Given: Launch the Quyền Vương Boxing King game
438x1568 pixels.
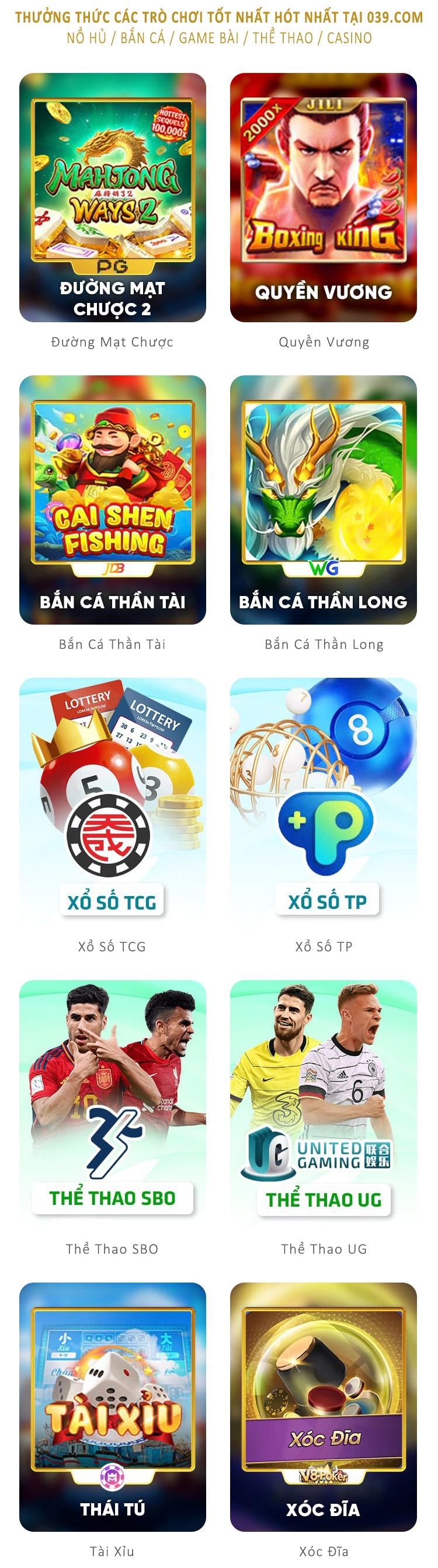Looking at the screenshot, I should [x=323, y=197].
